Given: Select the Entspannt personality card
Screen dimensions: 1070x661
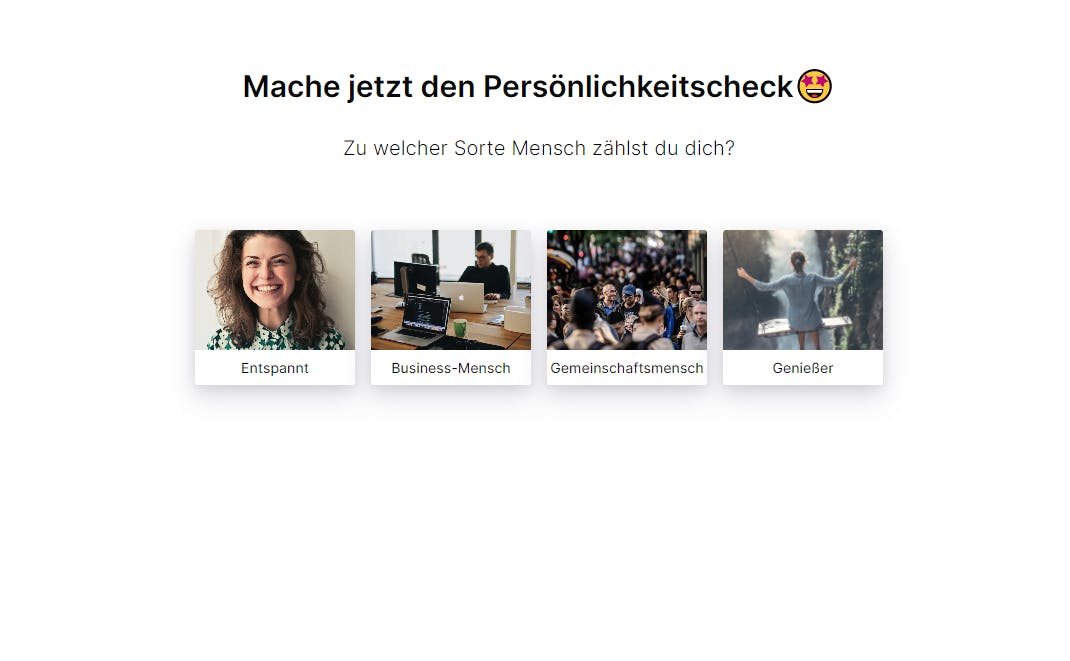Looking at the screenshot, I should click(275, 307).
